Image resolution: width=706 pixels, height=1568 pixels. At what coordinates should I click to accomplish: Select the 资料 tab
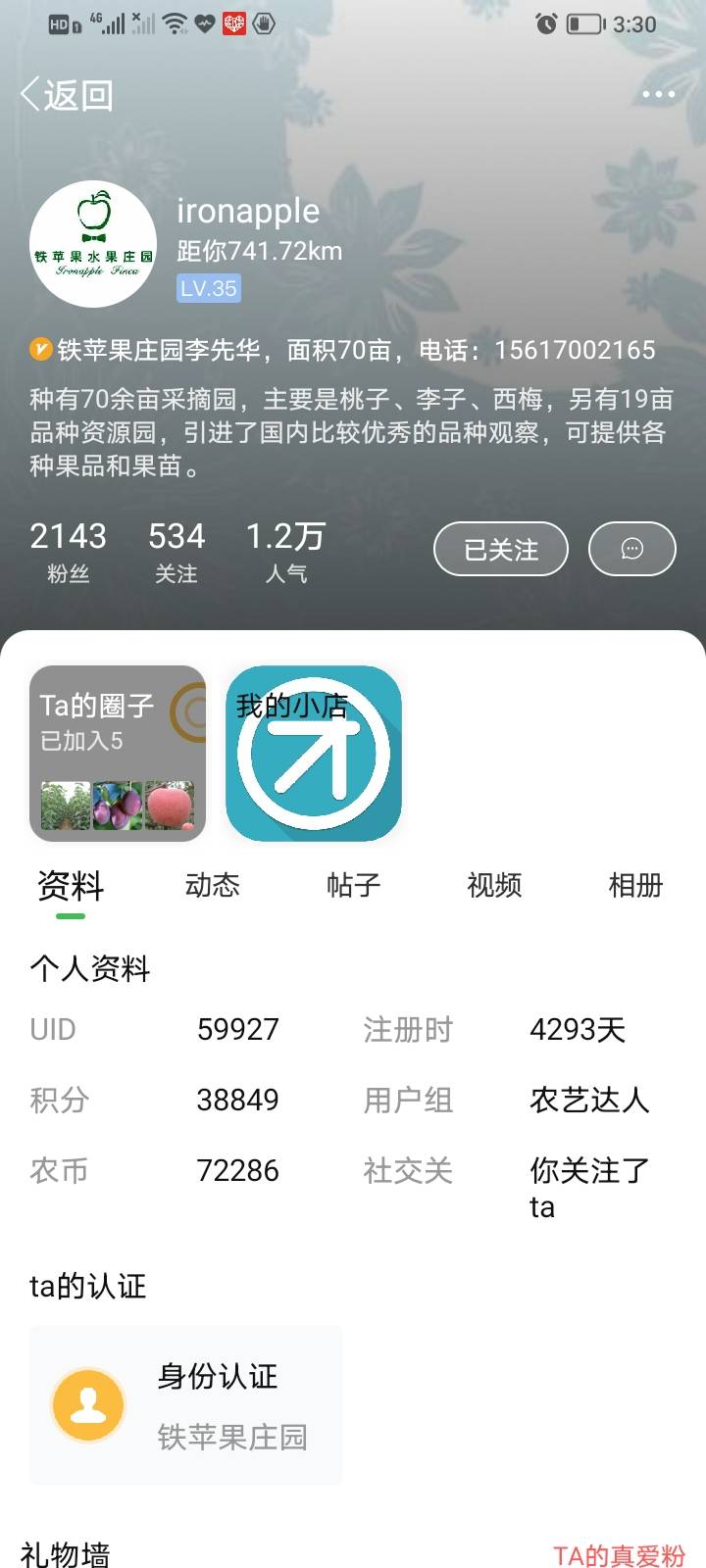point(71,887)
